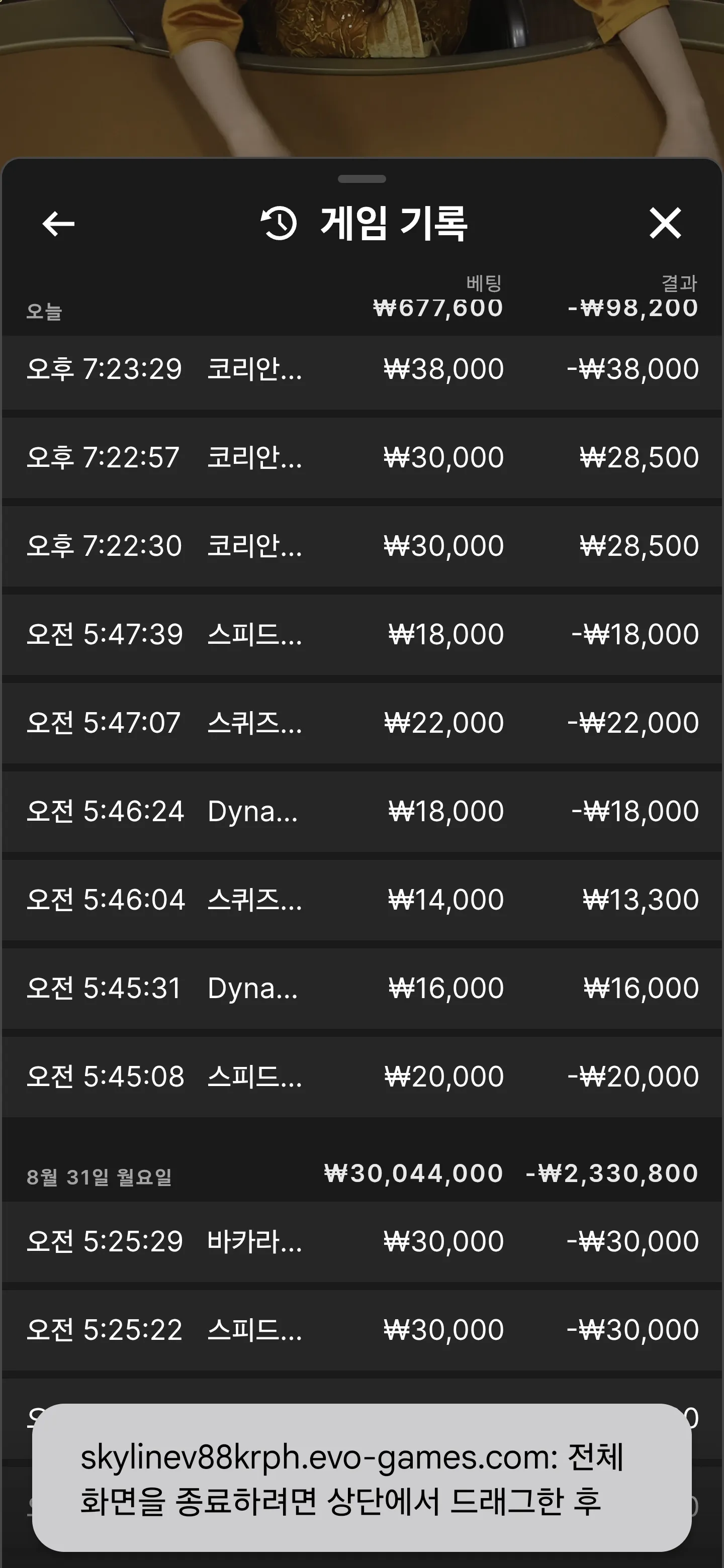Open the 오전 5:47:39 스피드 record
Image resolution: width=724 pixels, height=1568 pixels.
pyautogui.click(x=363, y=634)
